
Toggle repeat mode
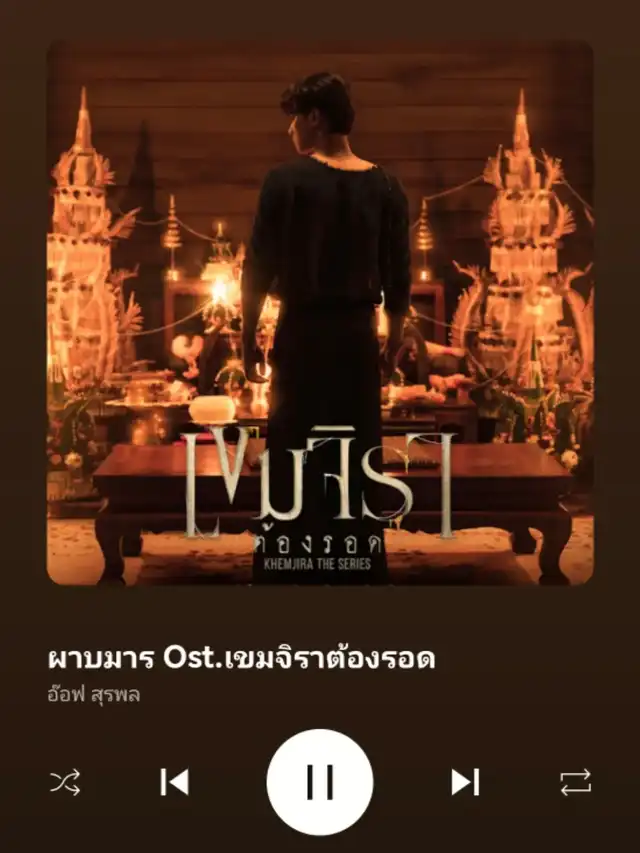click(x=576, y=781)
